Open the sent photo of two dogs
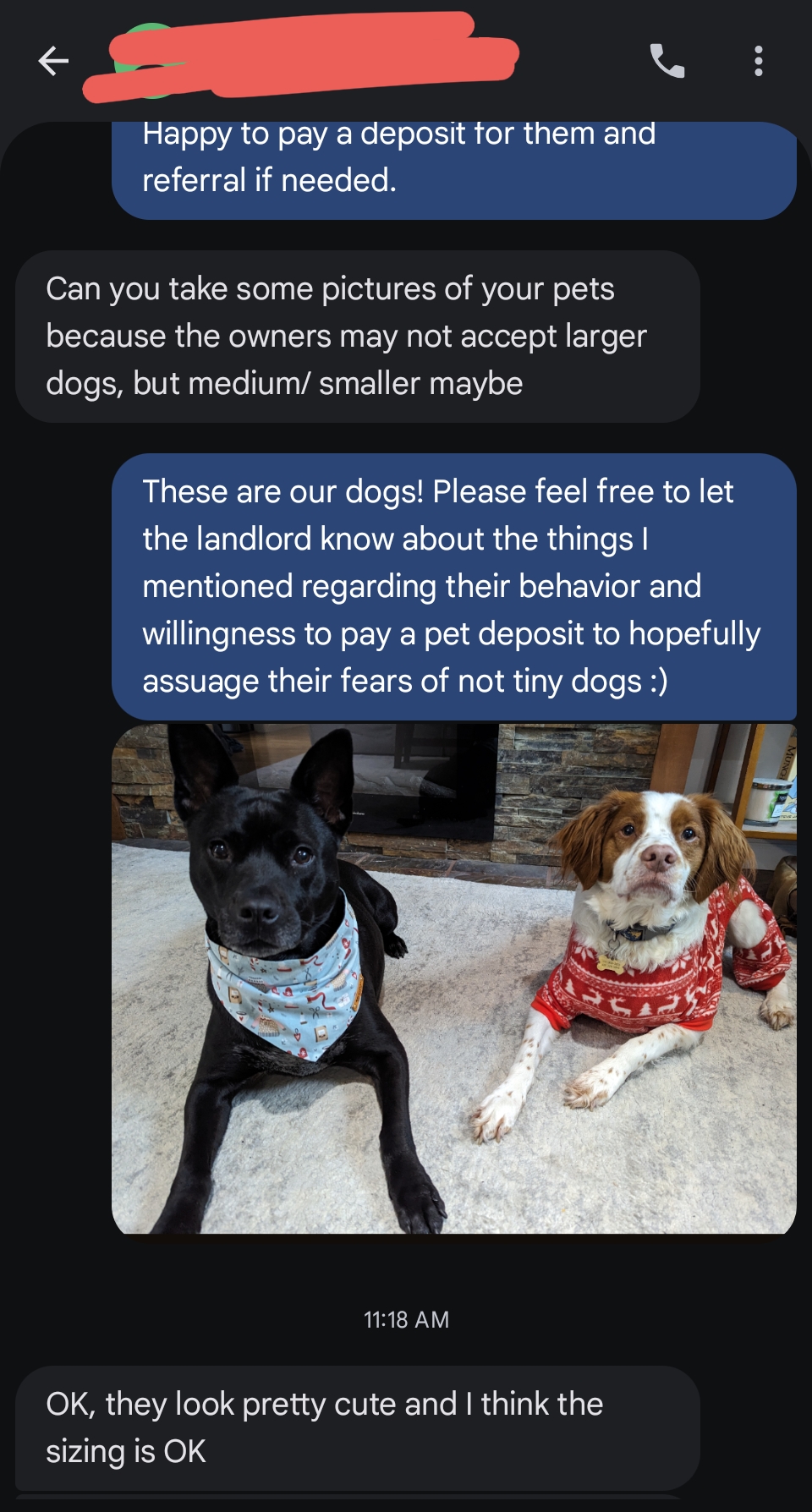 [x=454, y=978]
